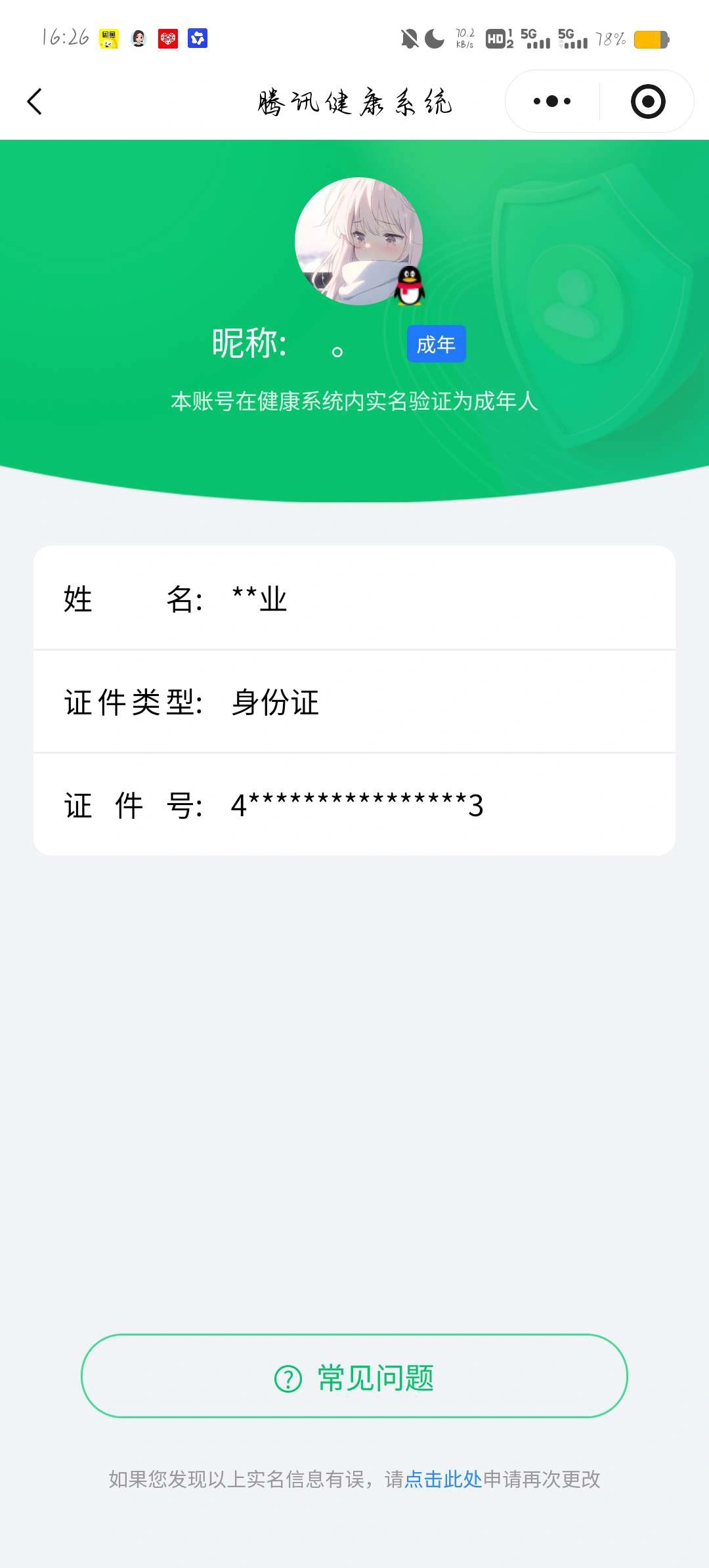Tap the yellow app icon in the notification area
This screenshot has width=709, height=1568.
pyautogui.click(x=109, y=39)
